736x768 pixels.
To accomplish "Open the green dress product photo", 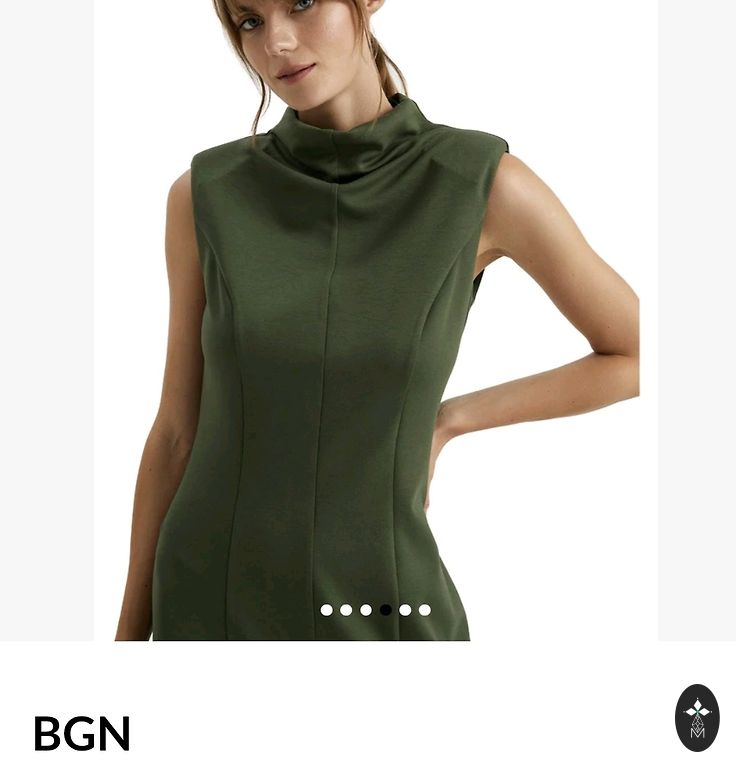I will [x=375, y=320].
